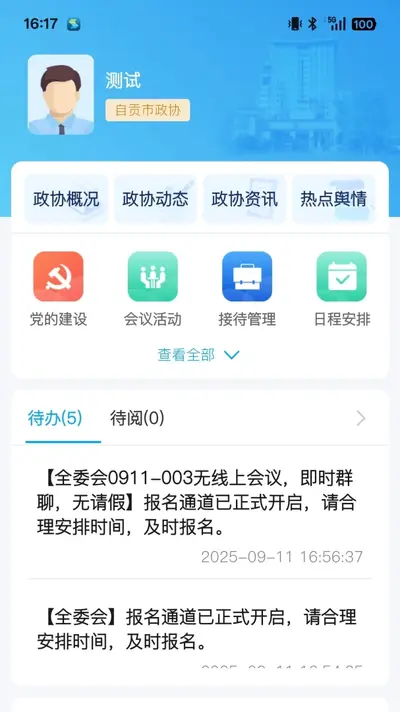Open the 政协动态 section
400x712 pixels.
[155, 199]
